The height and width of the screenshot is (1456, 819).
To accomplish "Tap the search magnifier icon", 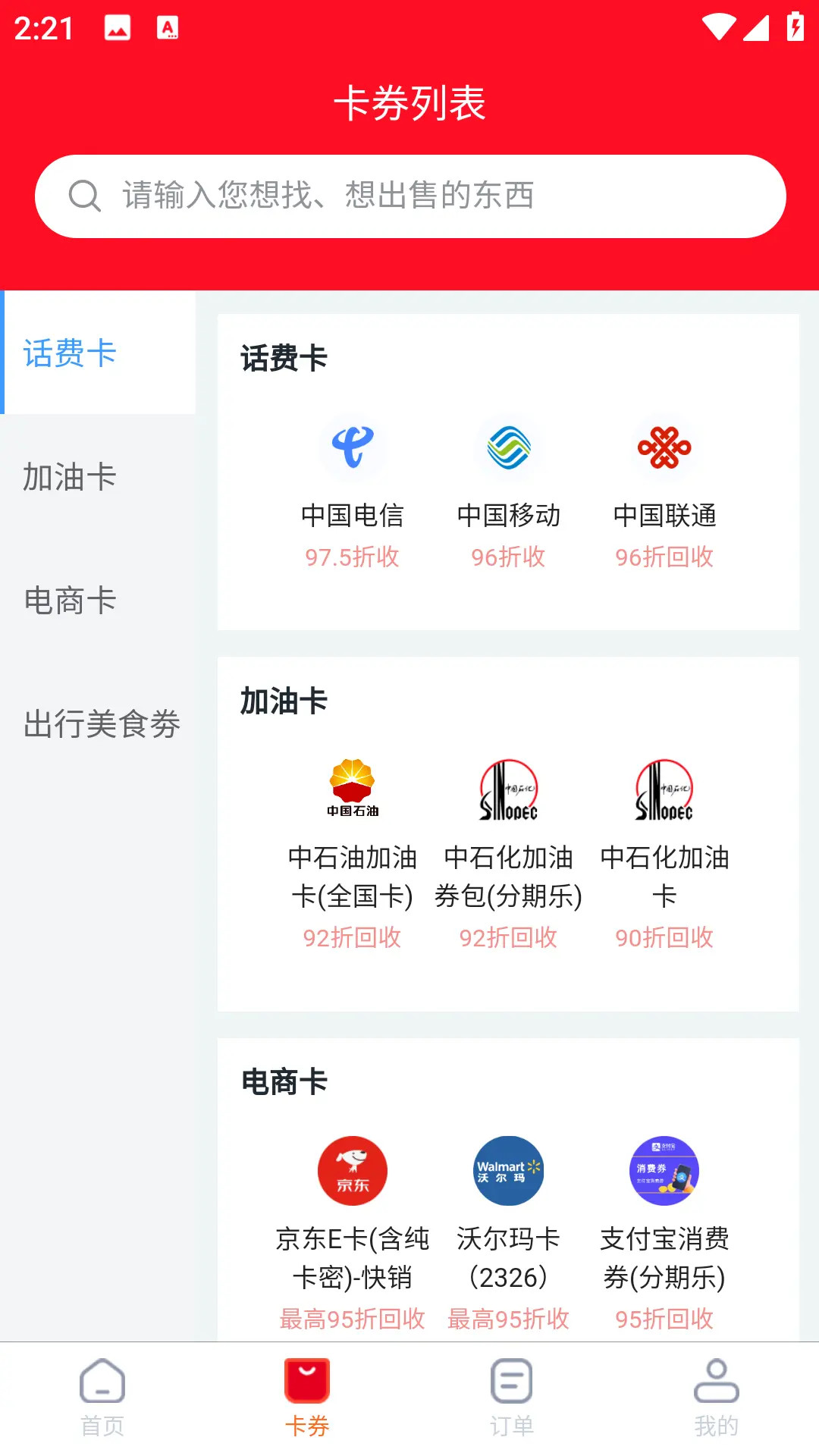I will click(85, 196).
